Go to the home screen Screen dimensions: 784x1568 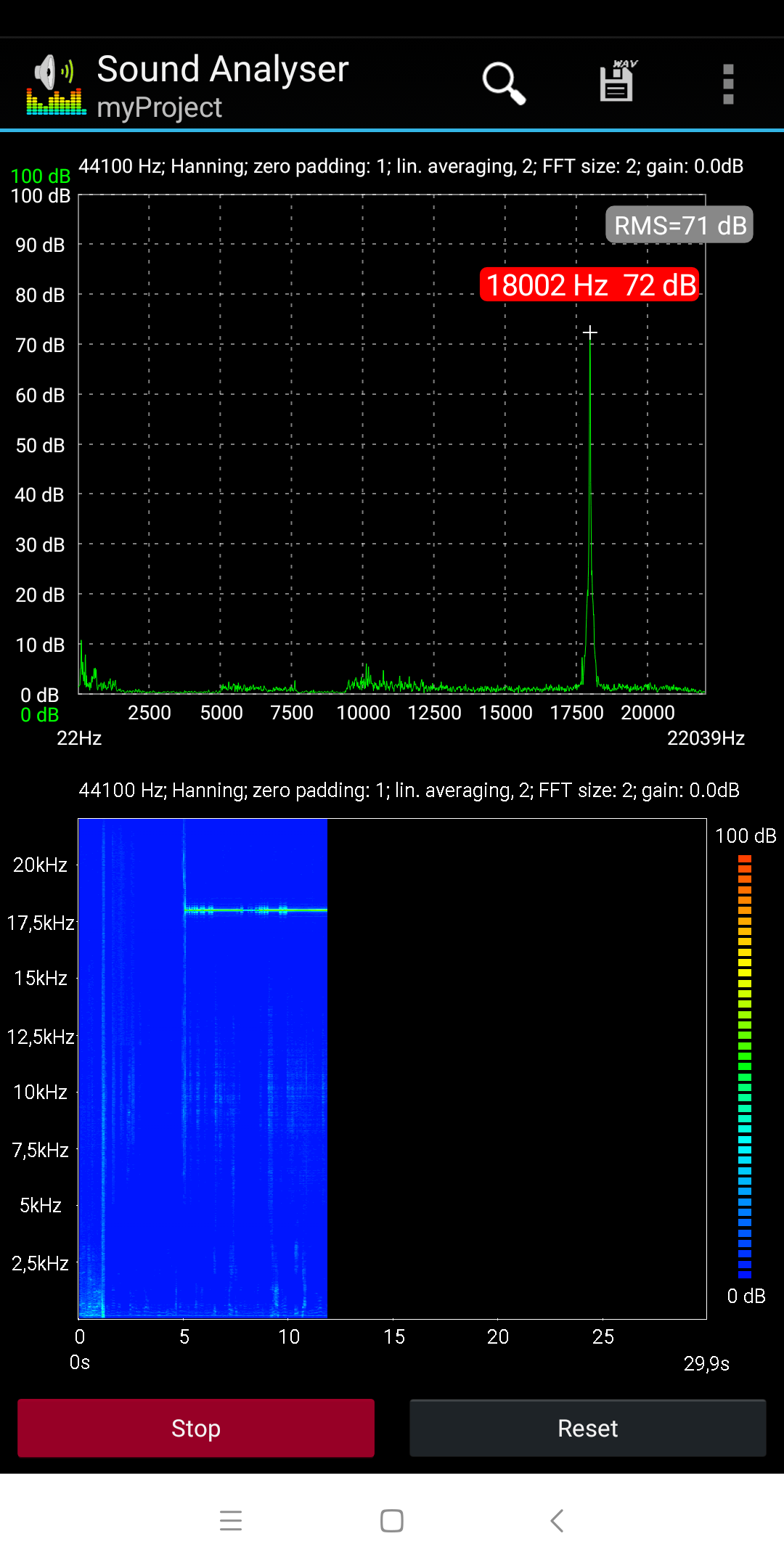392,1520
